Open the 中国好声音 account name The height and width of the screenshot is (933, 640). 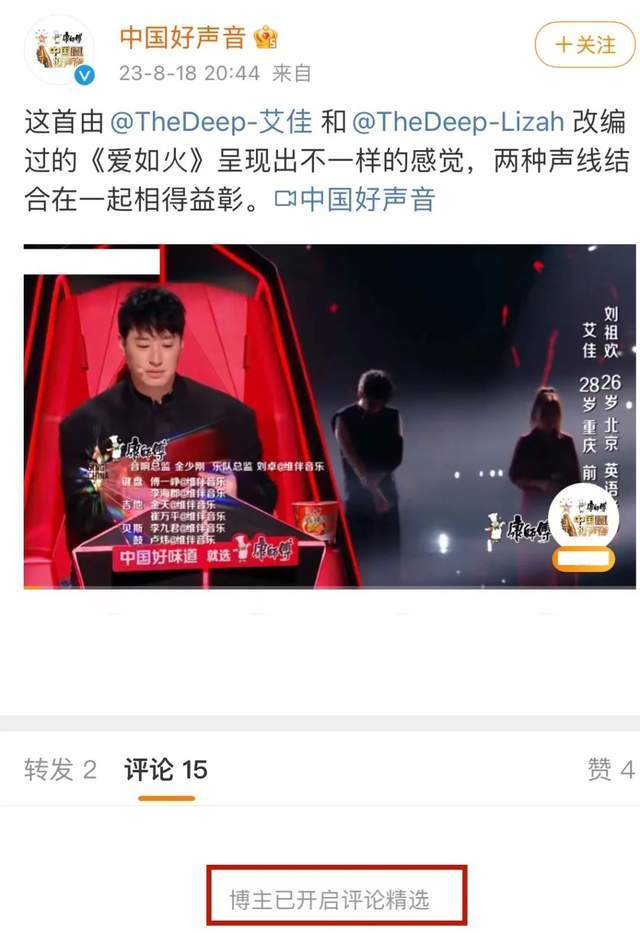point(183,38)
